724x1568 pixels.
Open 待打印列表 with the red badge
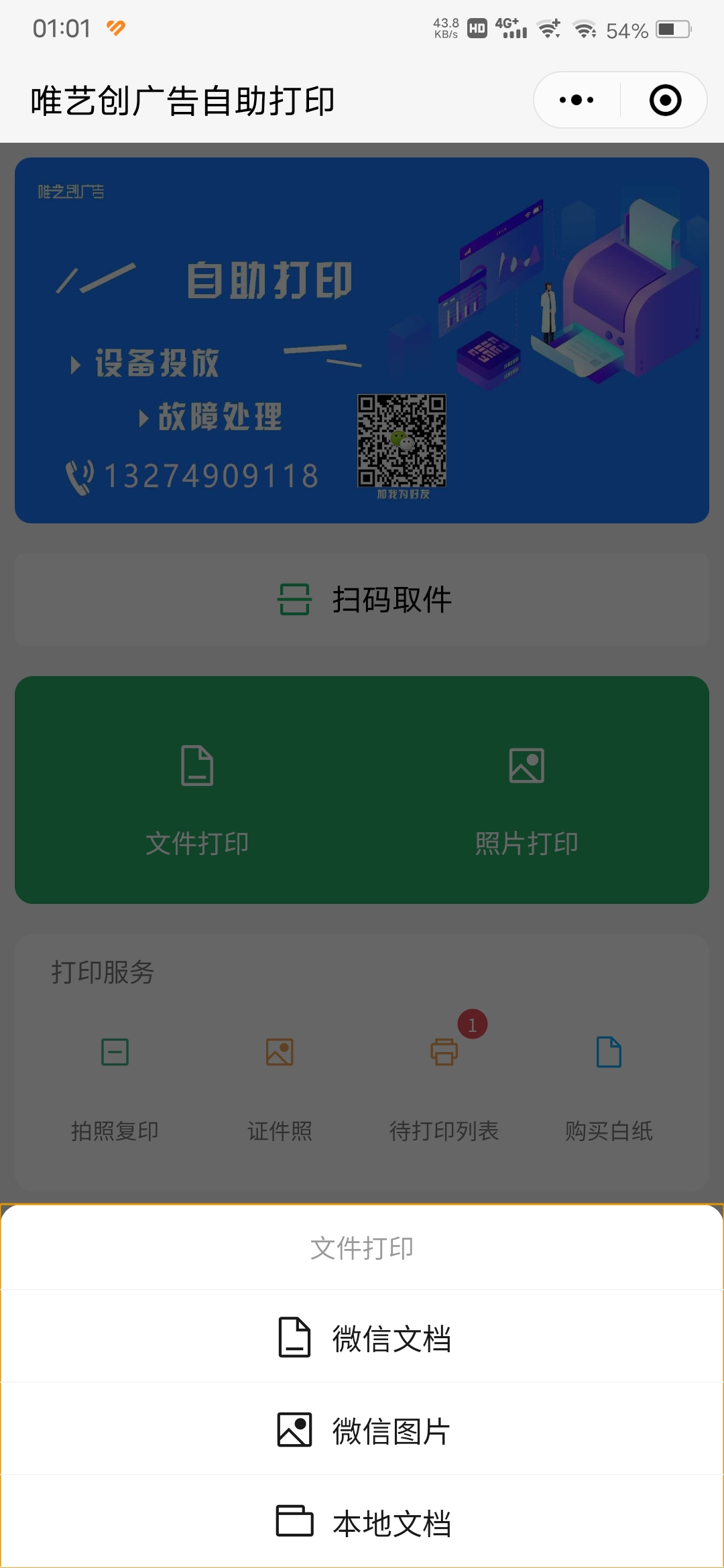click(444, 1052)
